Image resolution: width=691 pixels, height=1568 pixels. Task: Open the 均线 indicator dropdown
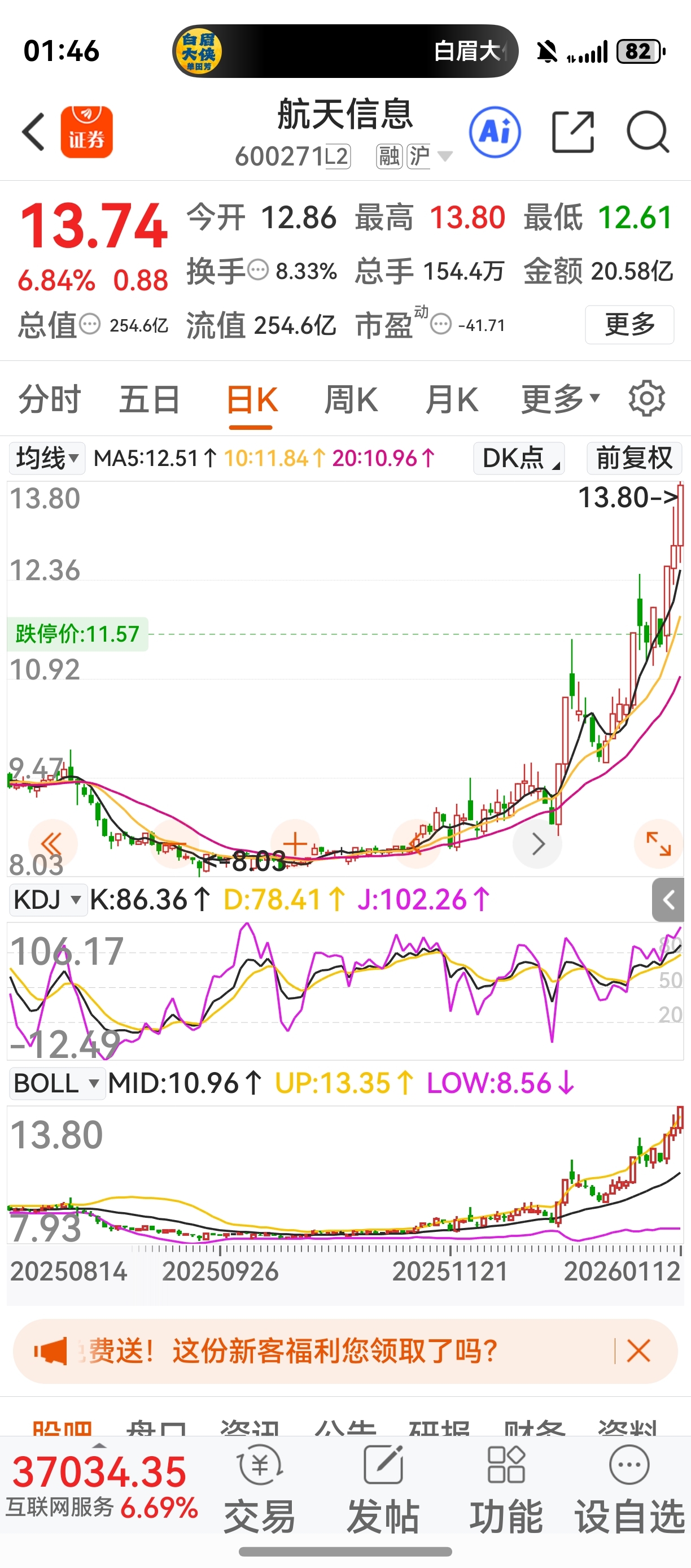coord(47,458)
